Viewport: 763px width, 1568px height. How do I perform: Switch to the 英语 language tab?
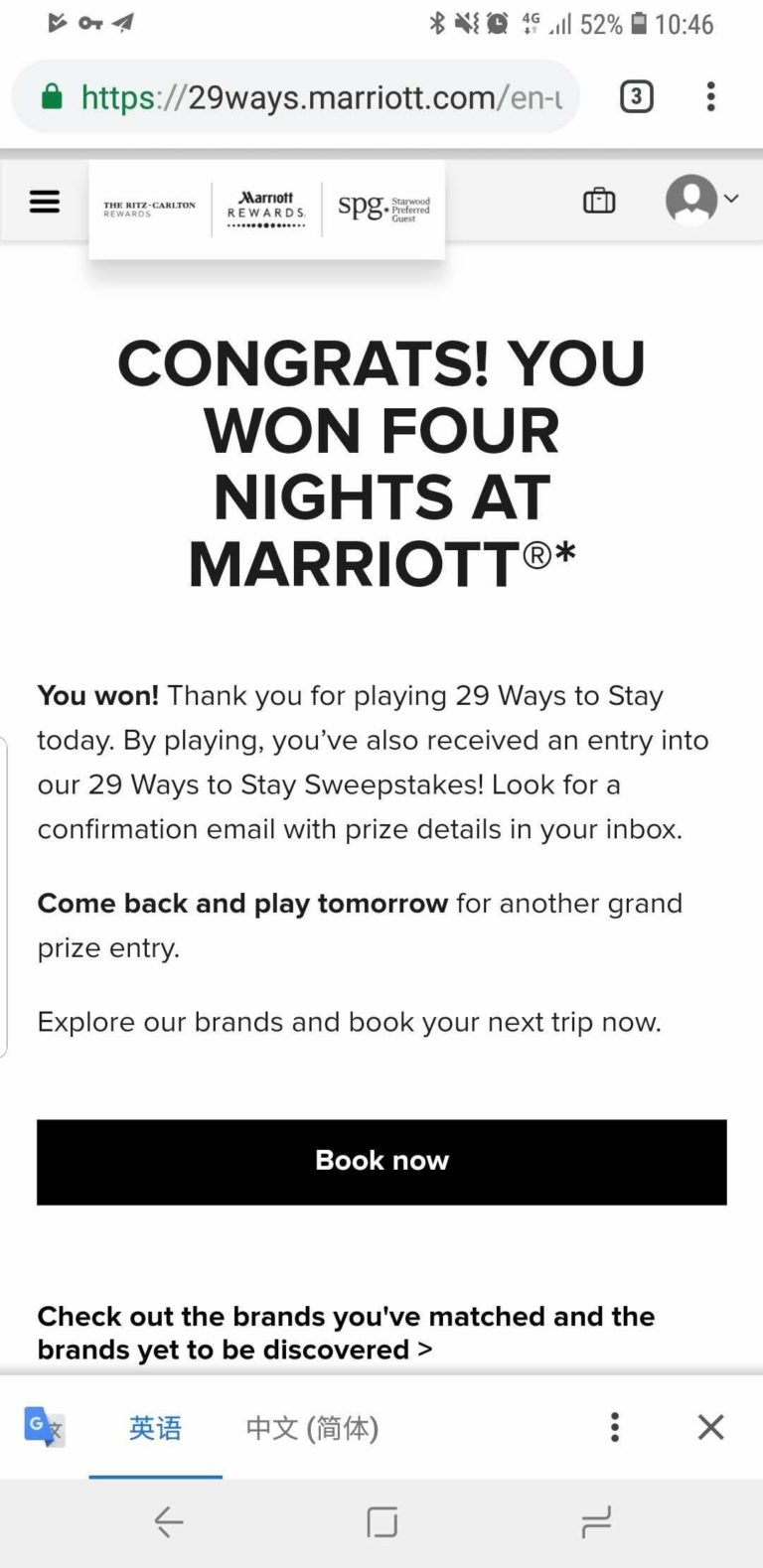point(154,1428)
